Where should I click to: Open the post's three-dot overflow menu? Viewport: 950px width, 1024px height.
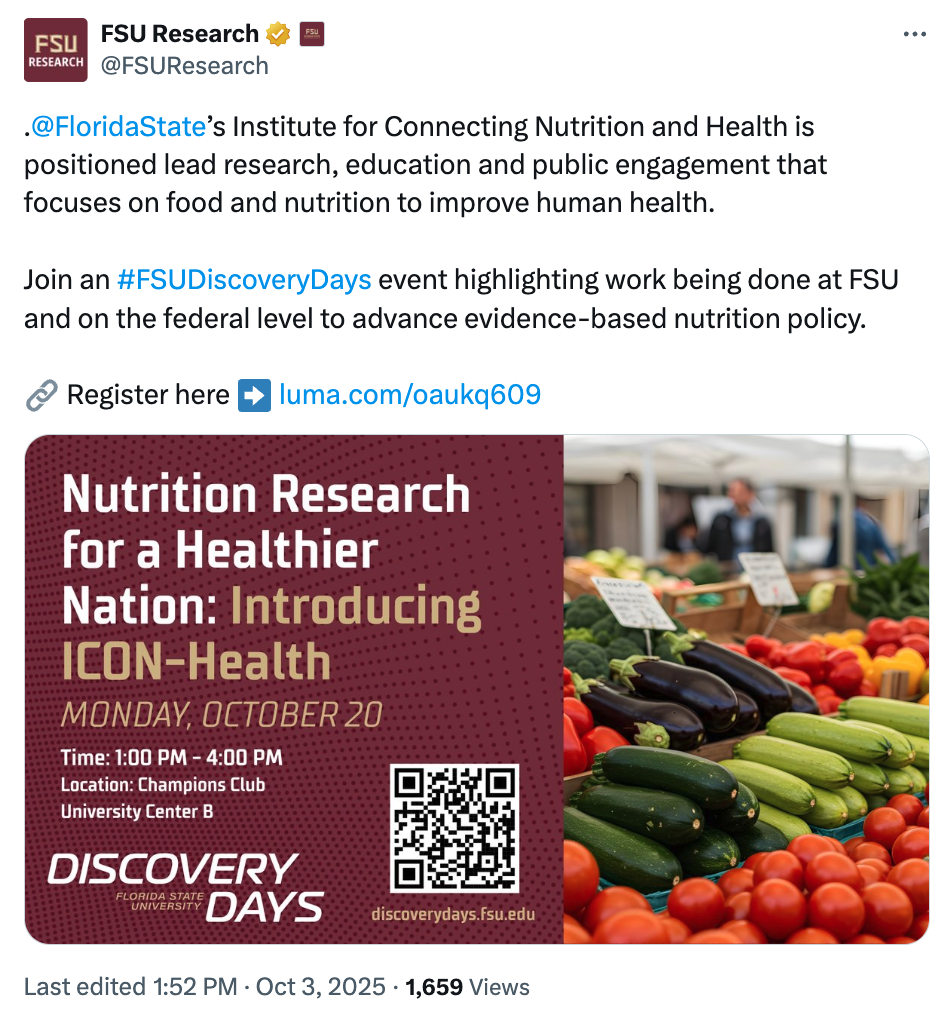click(x=914, y=34)
